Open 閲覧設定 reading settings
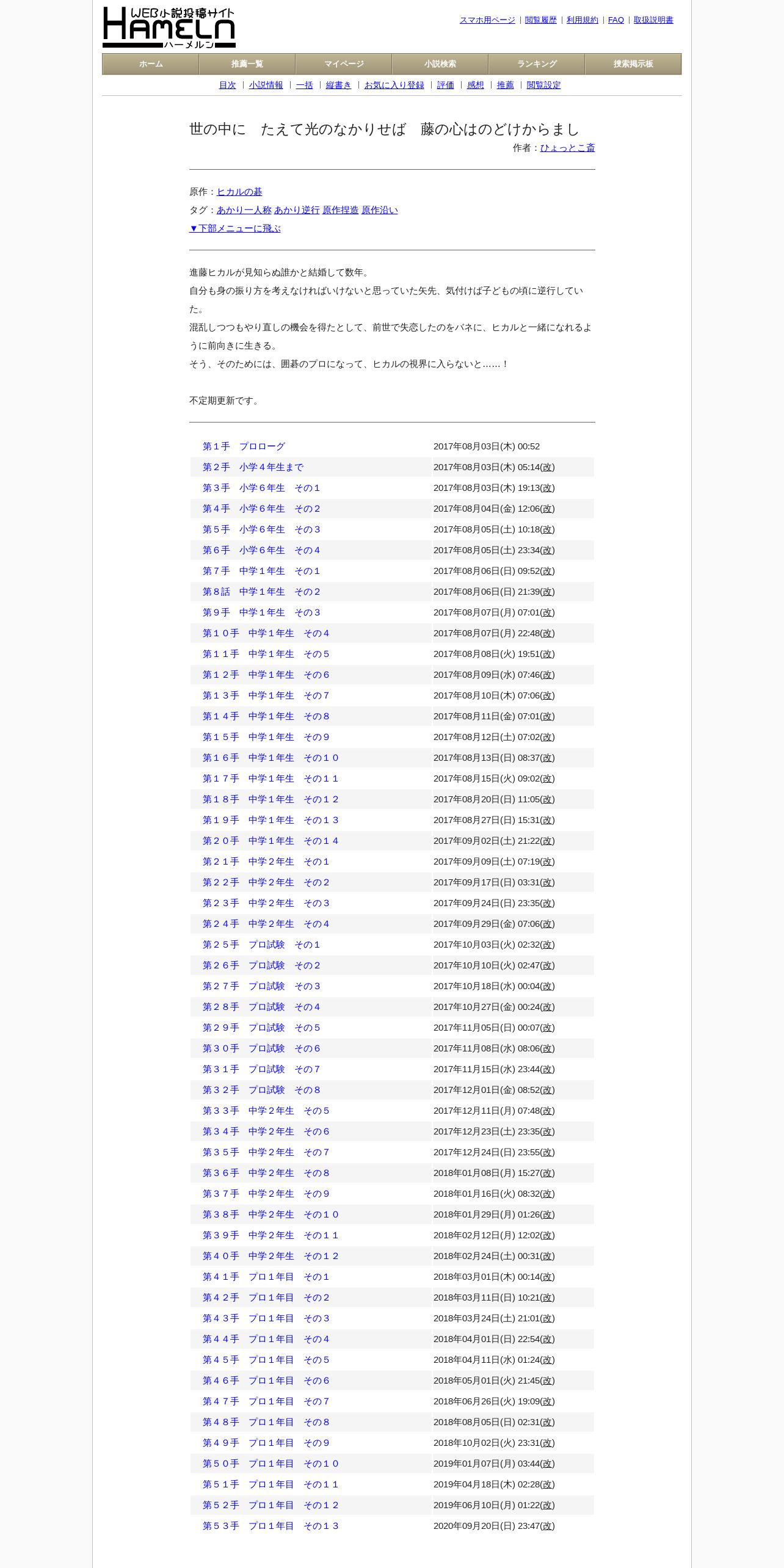Screen dimensions: 784x1568 pyautogui.click(x=543, y=85)
